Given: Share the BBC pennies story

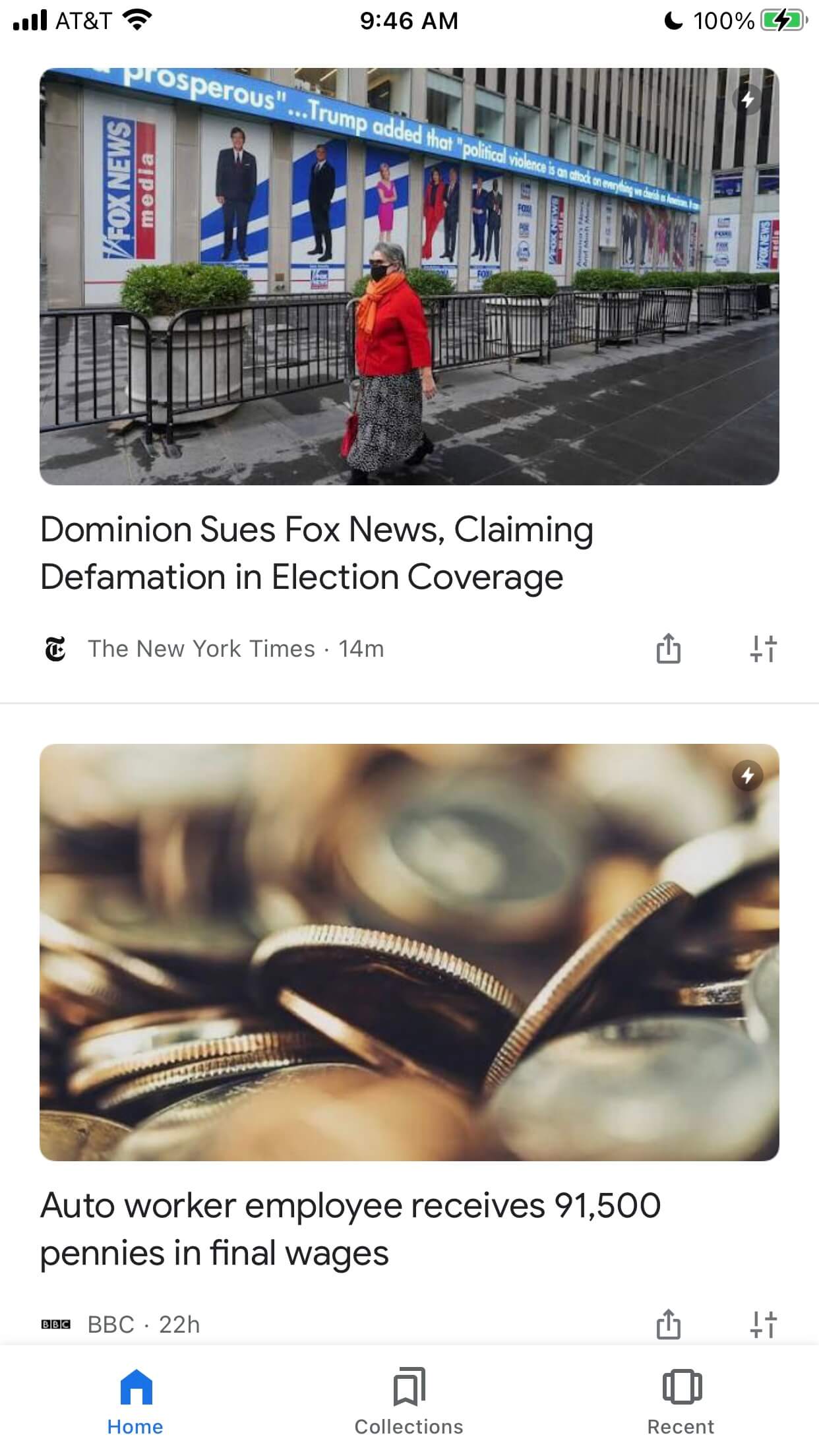Looking at the screenshot, I should [668, 1324].
